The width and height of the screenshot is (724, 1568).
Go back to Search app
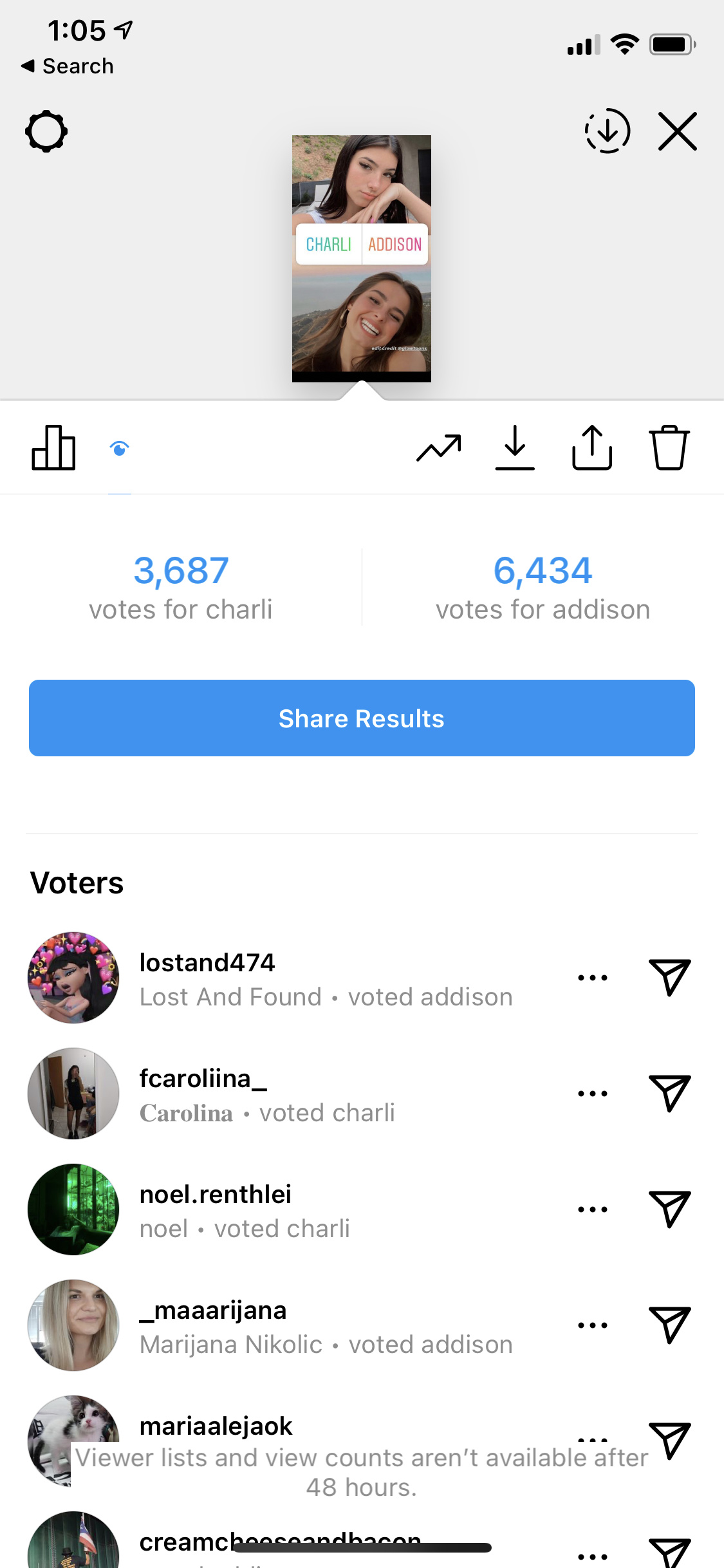pyautogui.click(x=68, y=66)
